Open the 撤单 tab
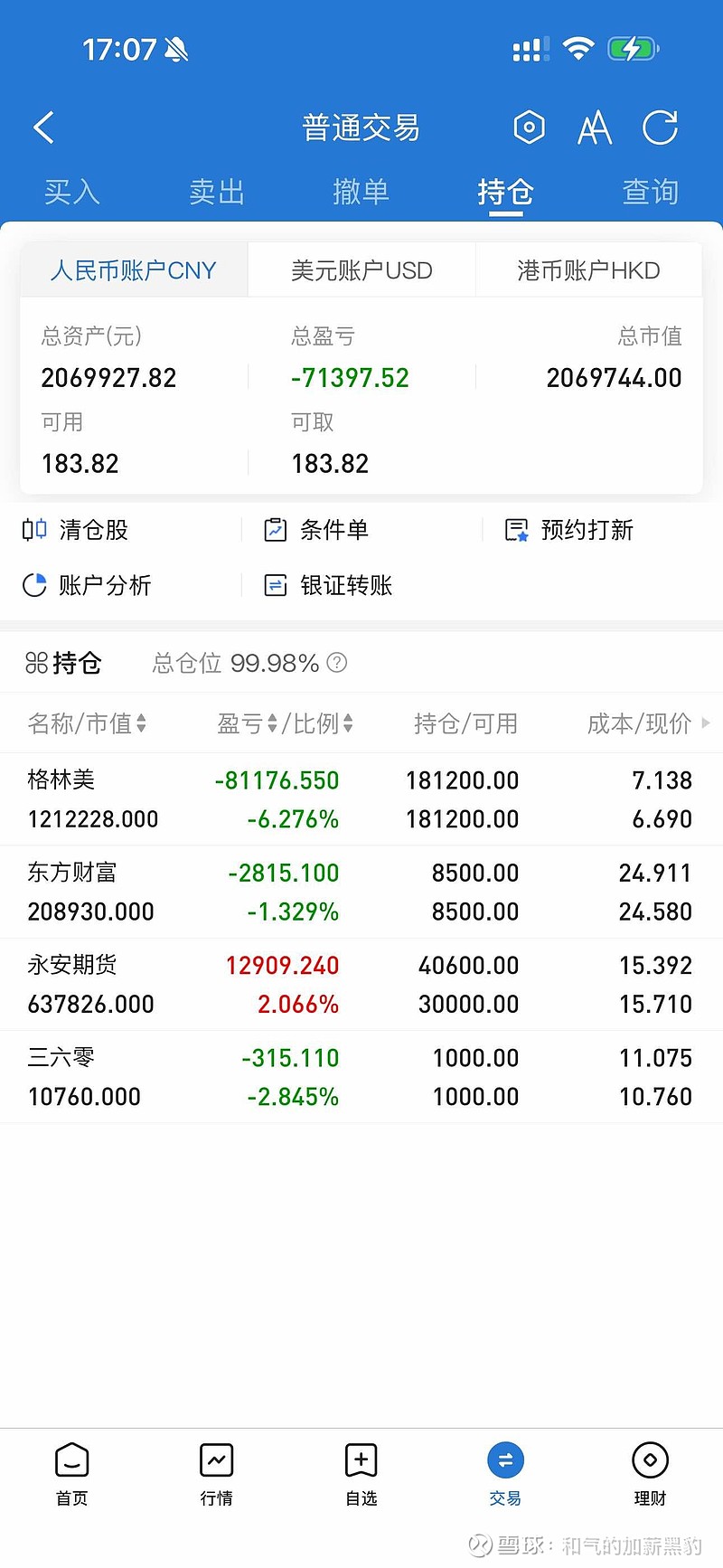The image size is (723, 1568). click(x=361, y=192)
